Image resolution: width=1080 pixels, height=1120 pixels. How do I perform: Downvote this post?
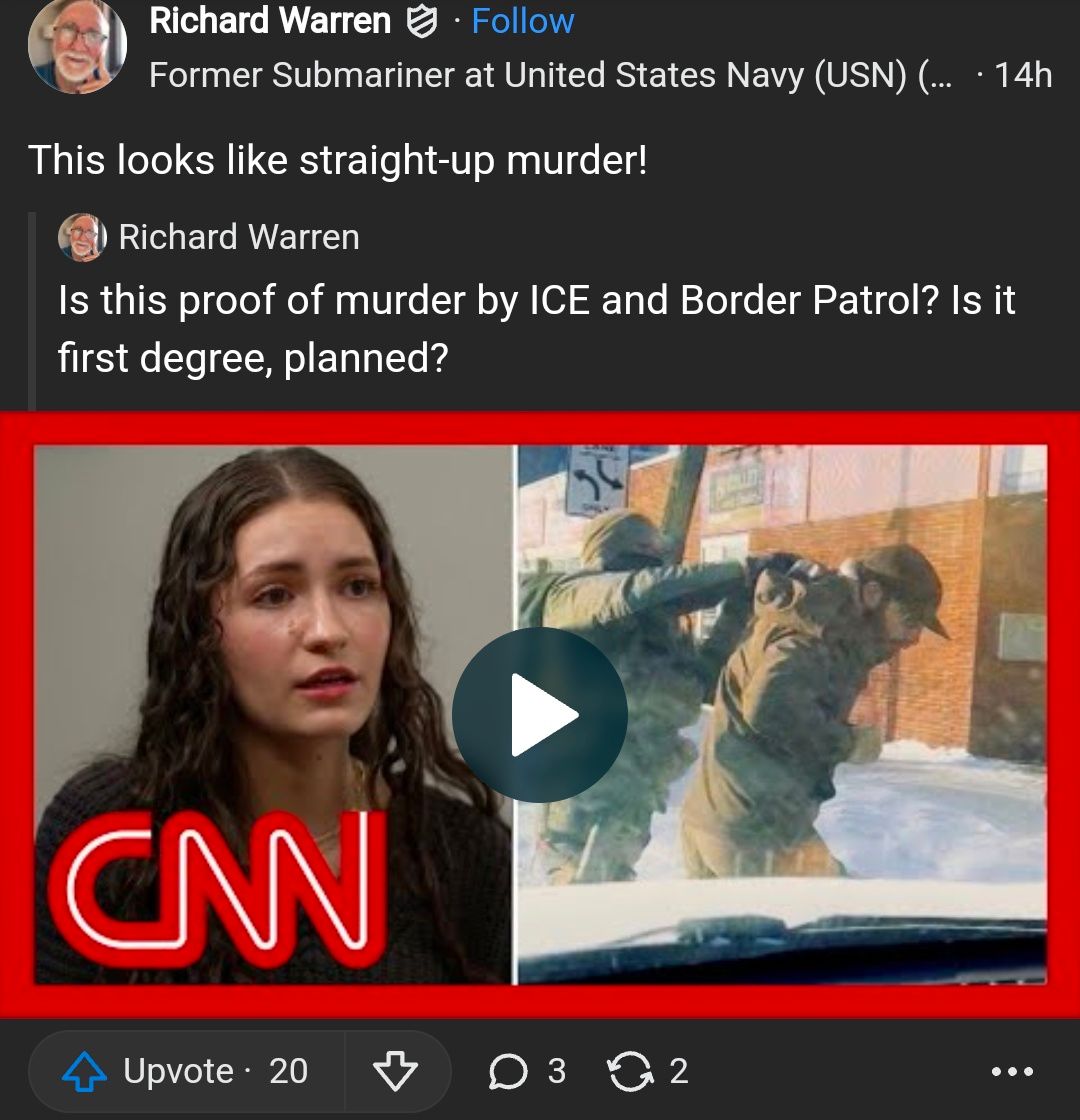(x=396, y=1071)
